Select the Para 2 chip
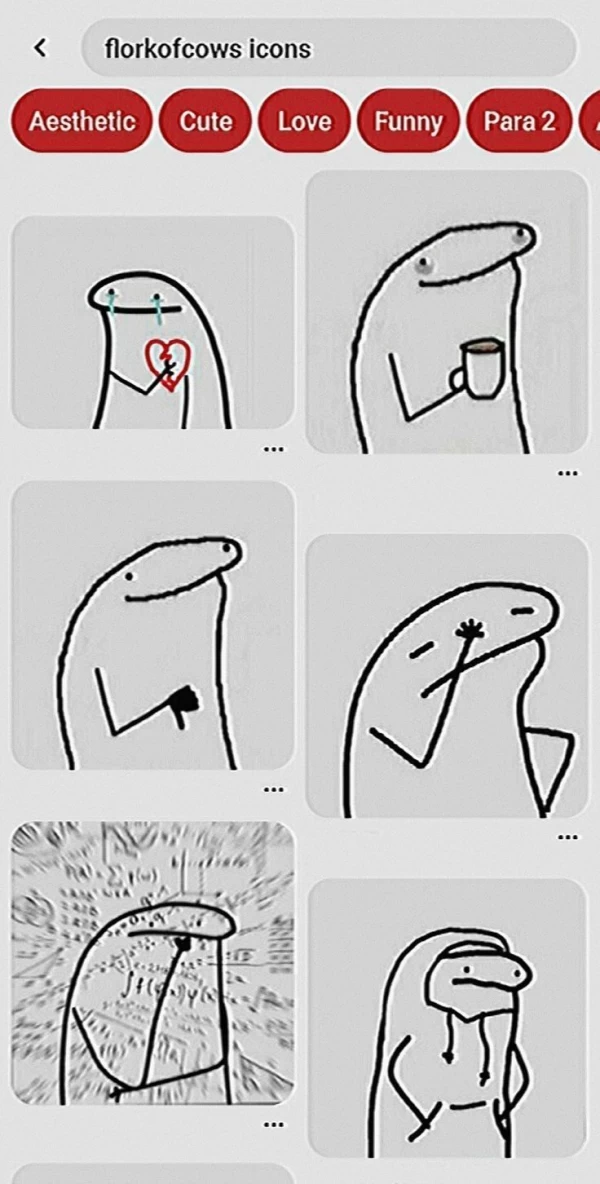The height and width of the screenshot is (1184, 600). tap(518, 122)
